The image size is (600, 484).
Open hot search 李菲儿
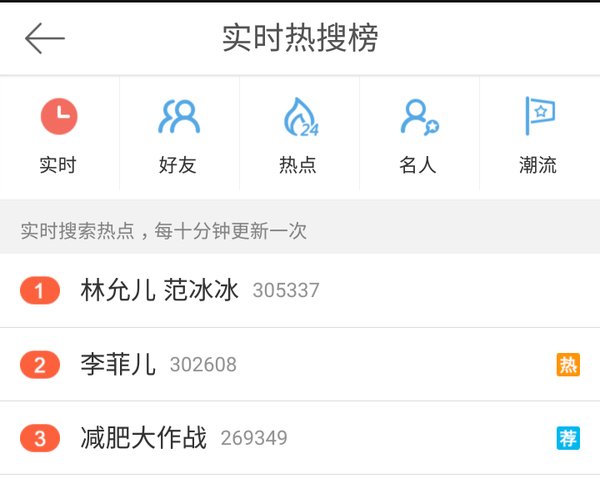click(119, 365)
